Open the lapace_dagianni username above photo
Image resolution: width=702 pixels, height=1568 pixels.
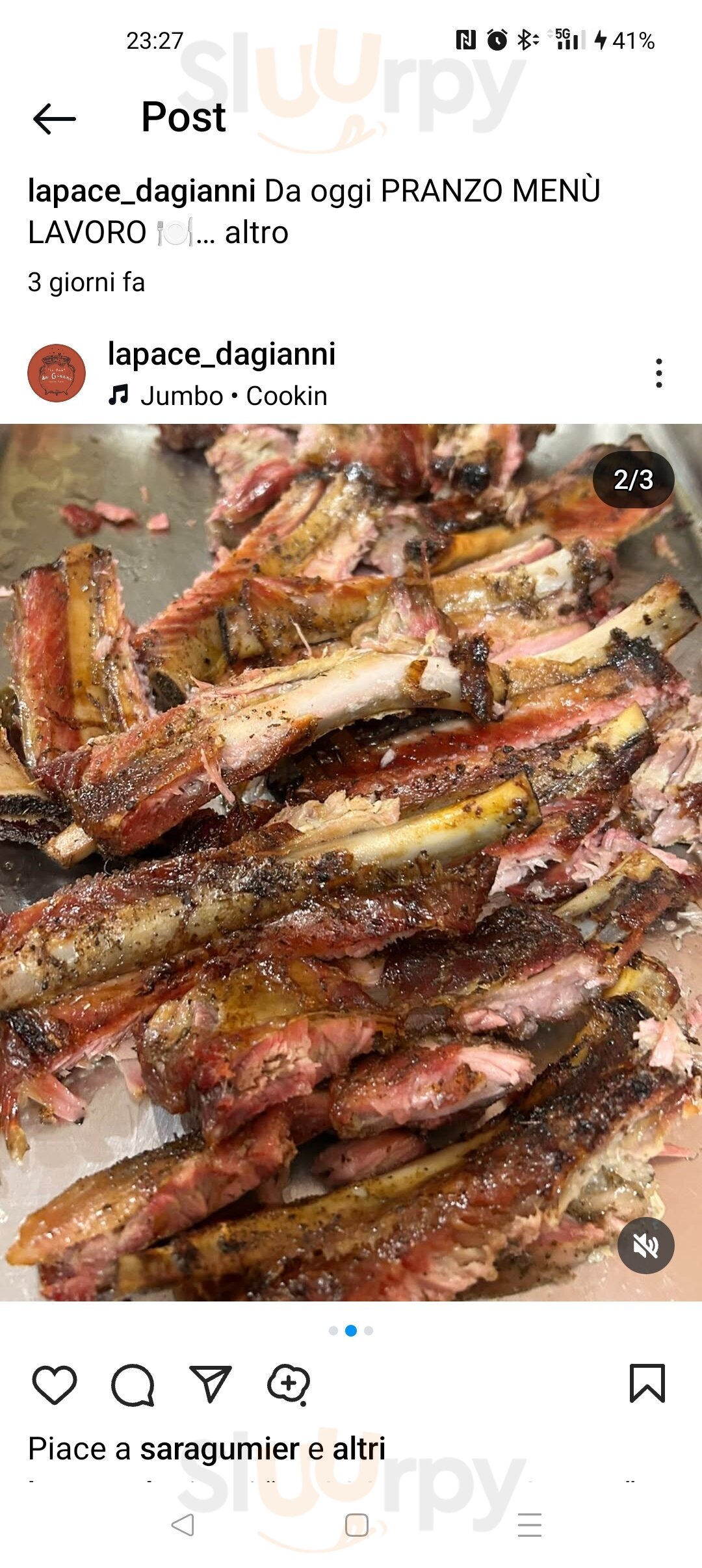click(221, 354)
